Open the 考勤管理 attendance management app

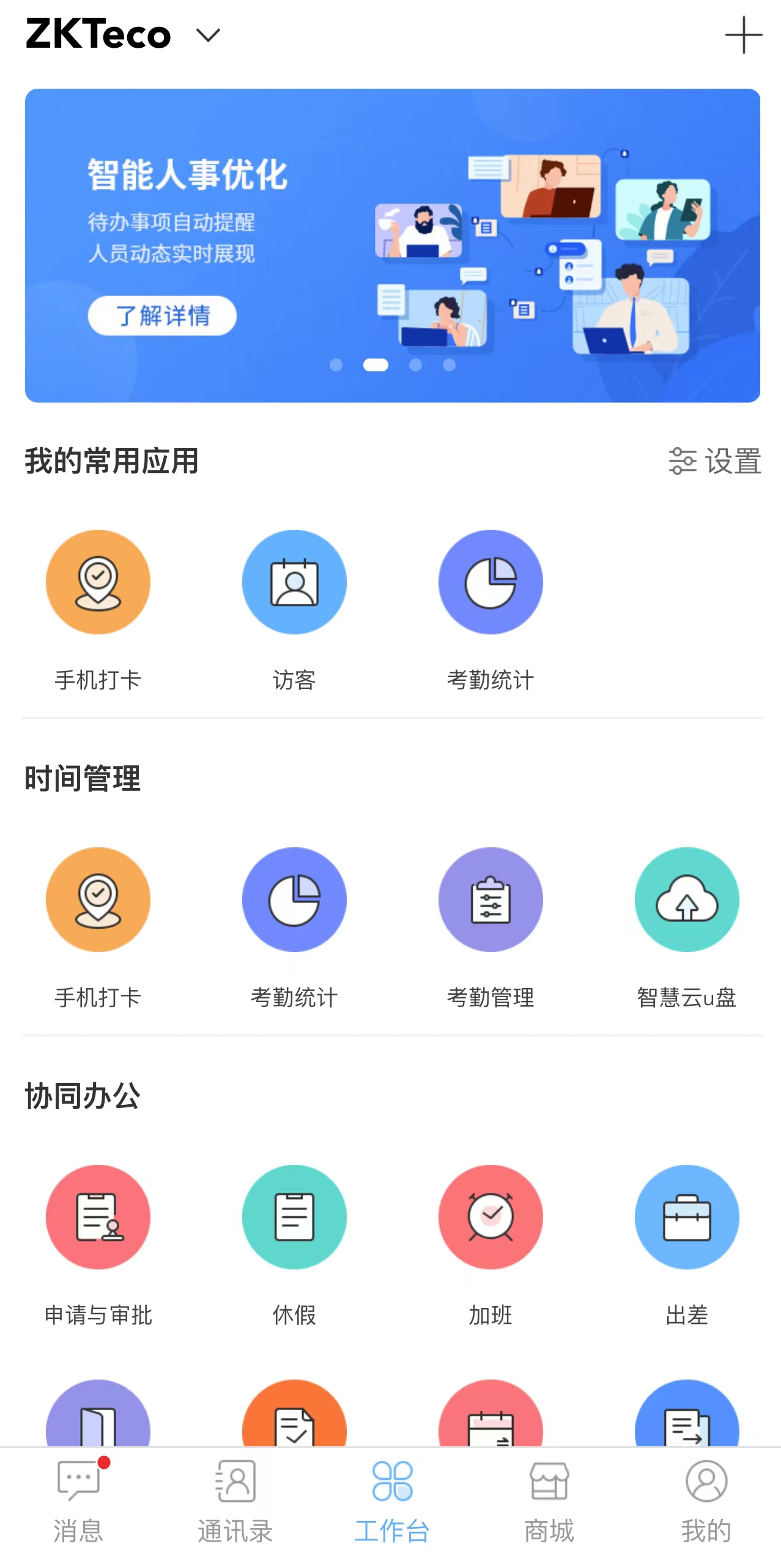point(491,899)
